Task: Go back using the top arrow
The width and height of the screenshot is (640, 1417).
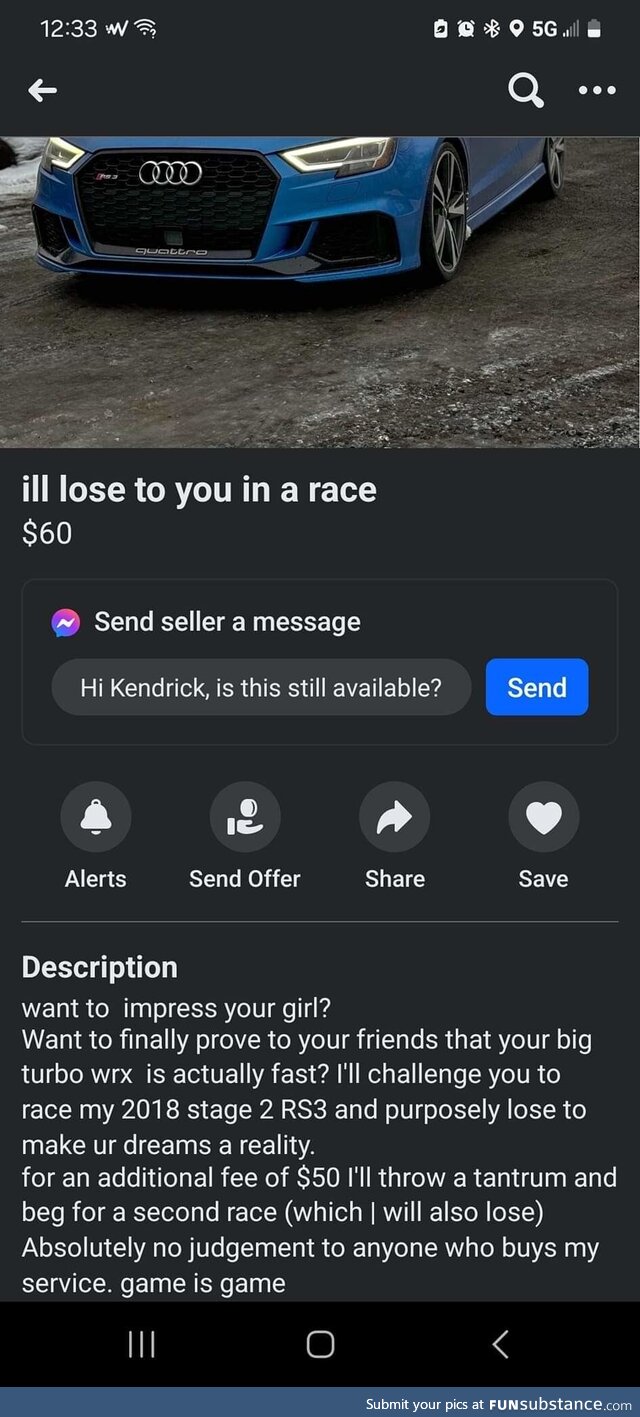Action: coord(42,91)
